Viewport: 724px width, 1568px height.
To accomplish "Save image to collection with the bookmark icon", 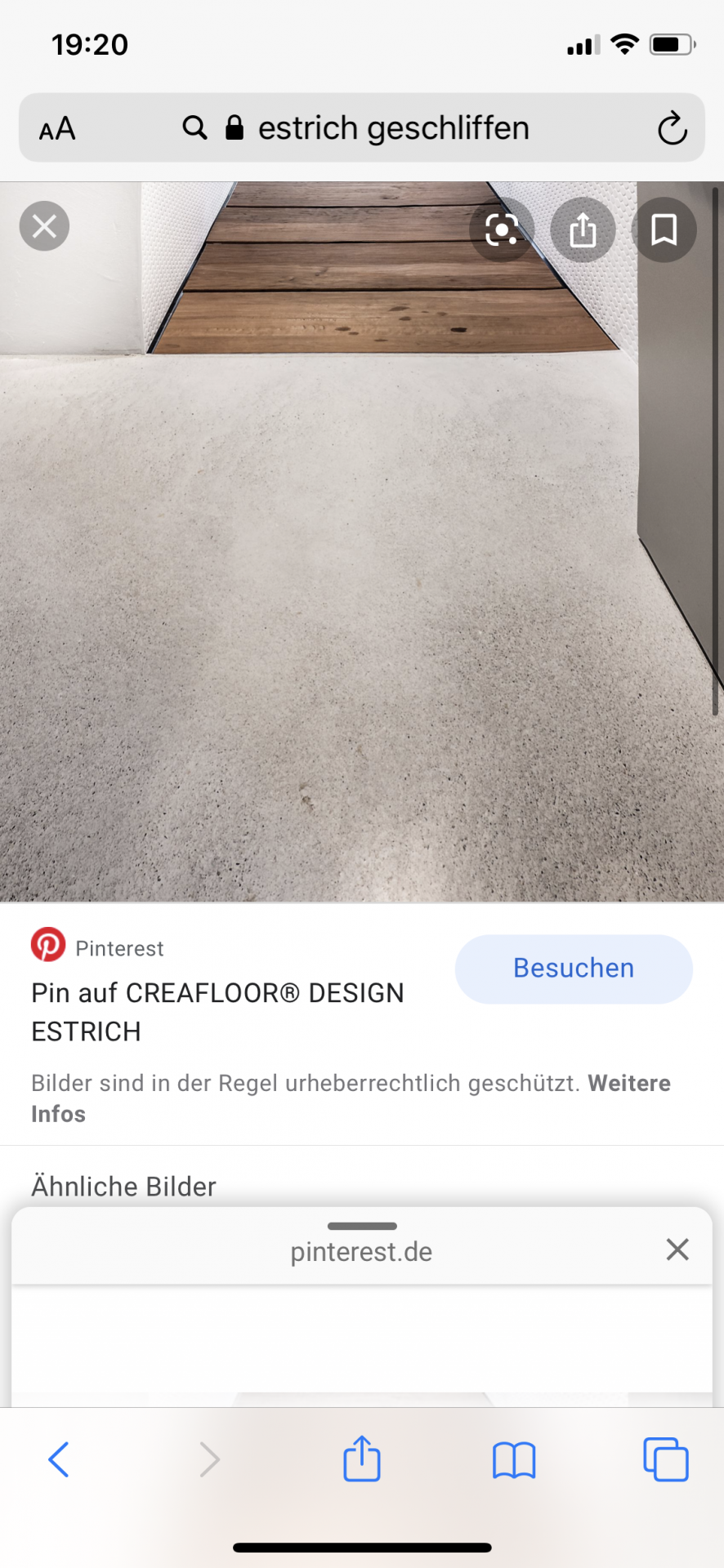I will [664, 229].
